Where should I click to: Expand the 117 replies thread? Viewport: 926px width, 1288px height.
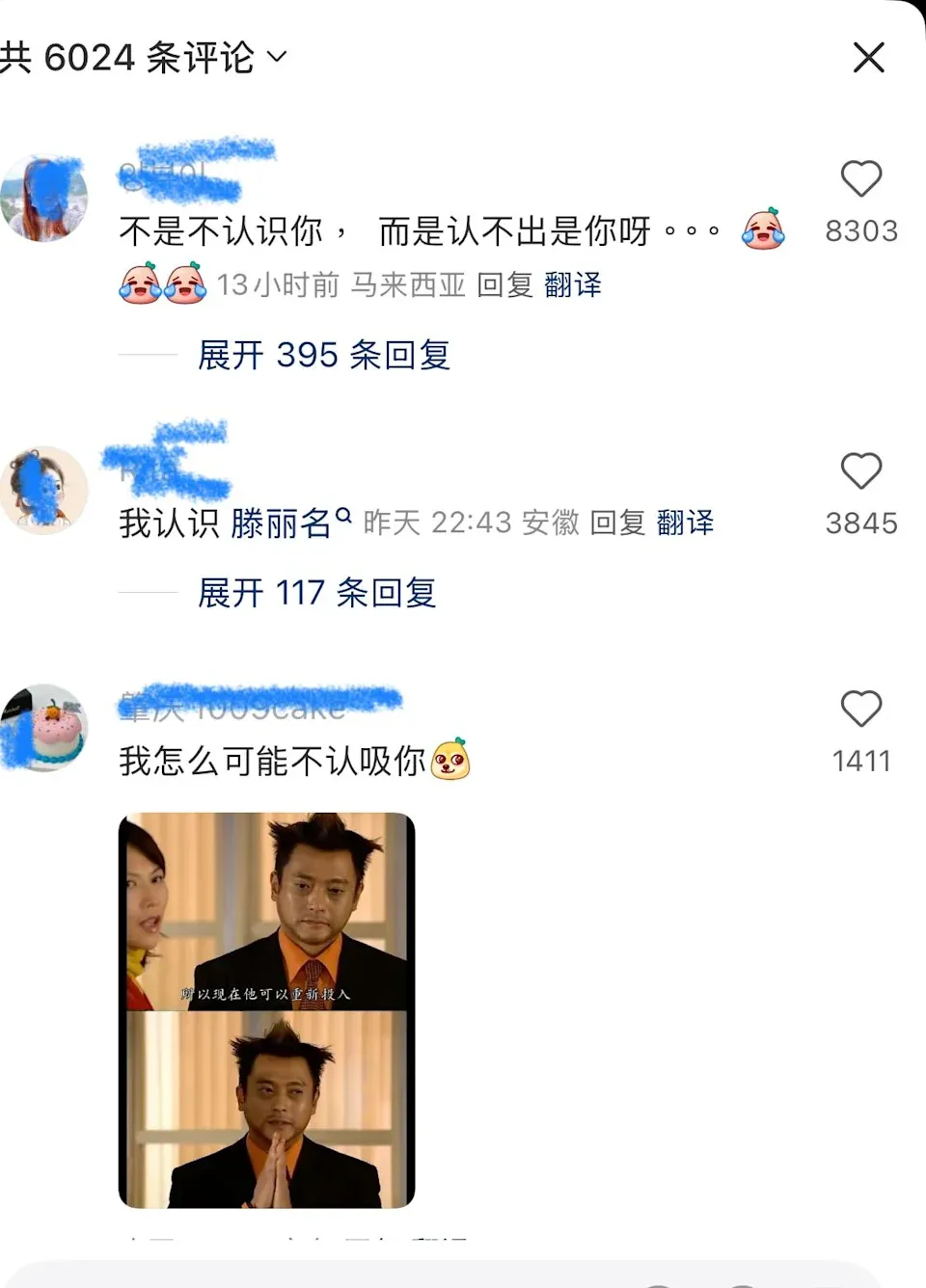pyautogui.click(x=316, y=592)
